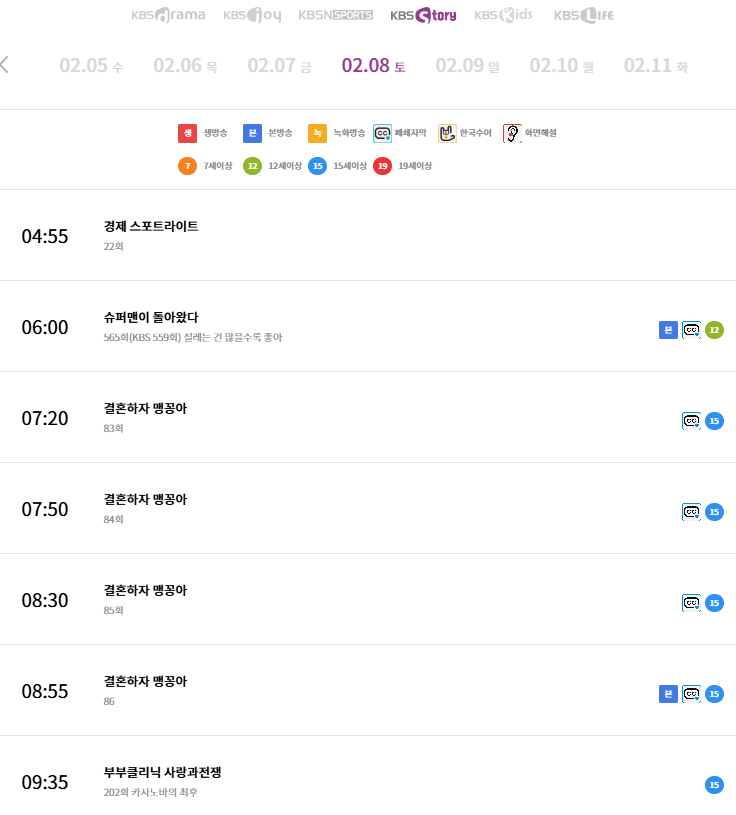Click the 화면해설 audio description legend icon

point(512,132)
